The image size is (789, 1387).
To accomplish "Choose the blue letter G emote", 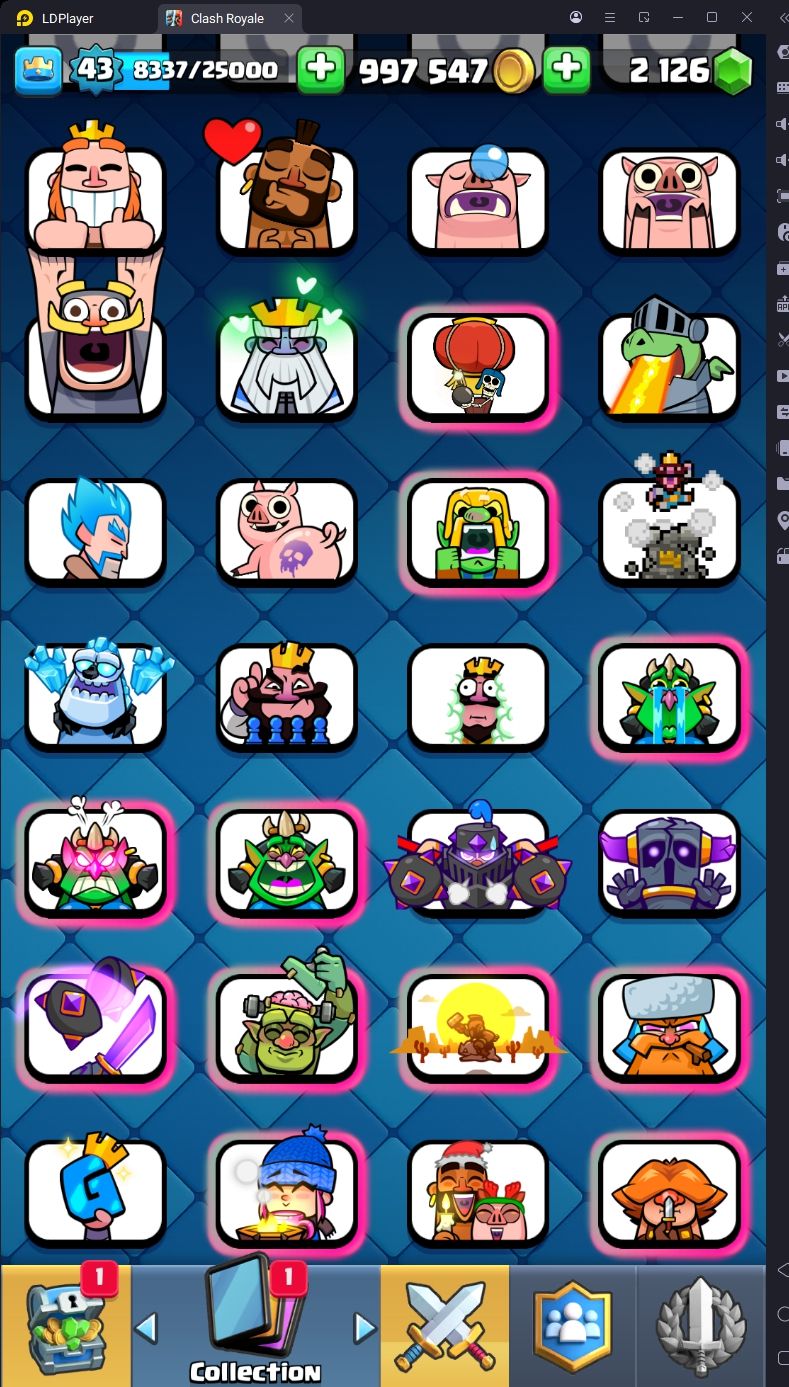I will click(95, 1190).
